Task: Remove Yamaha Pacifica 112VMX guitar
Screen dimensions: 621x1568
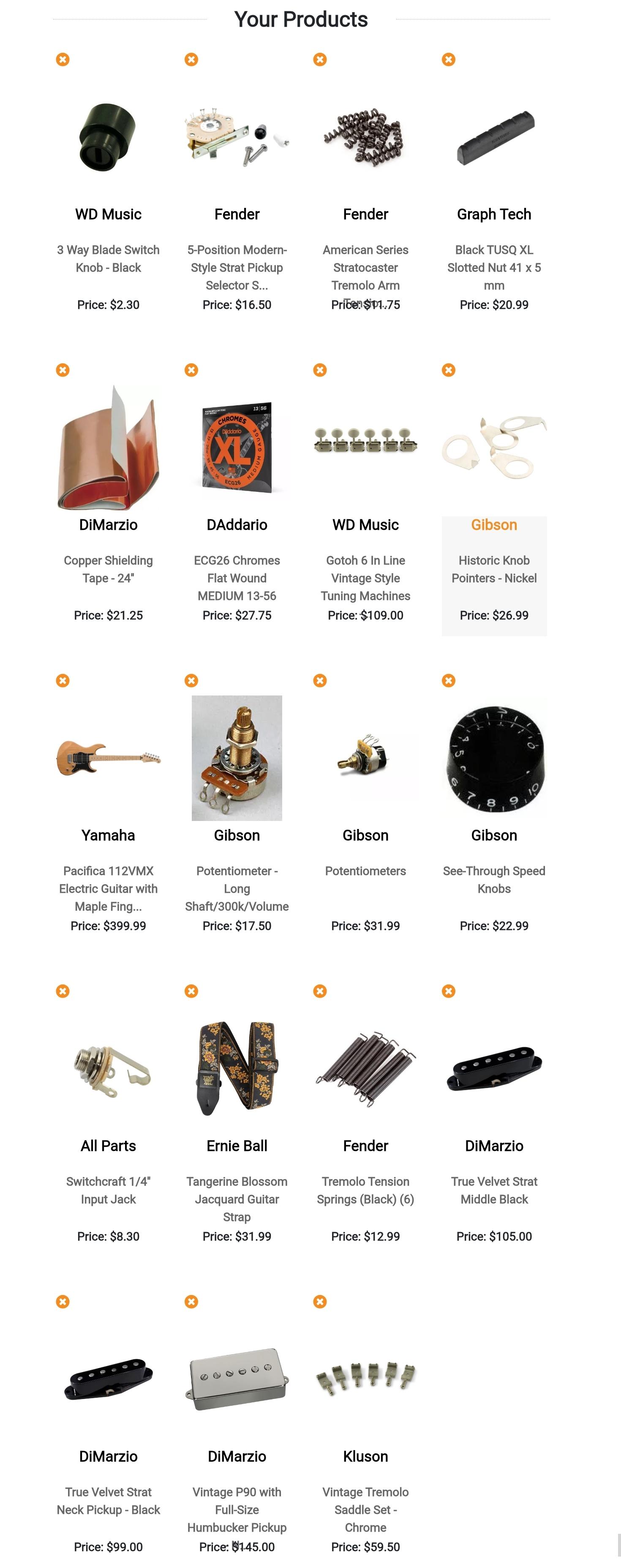Action: click(x=63, y=680)
